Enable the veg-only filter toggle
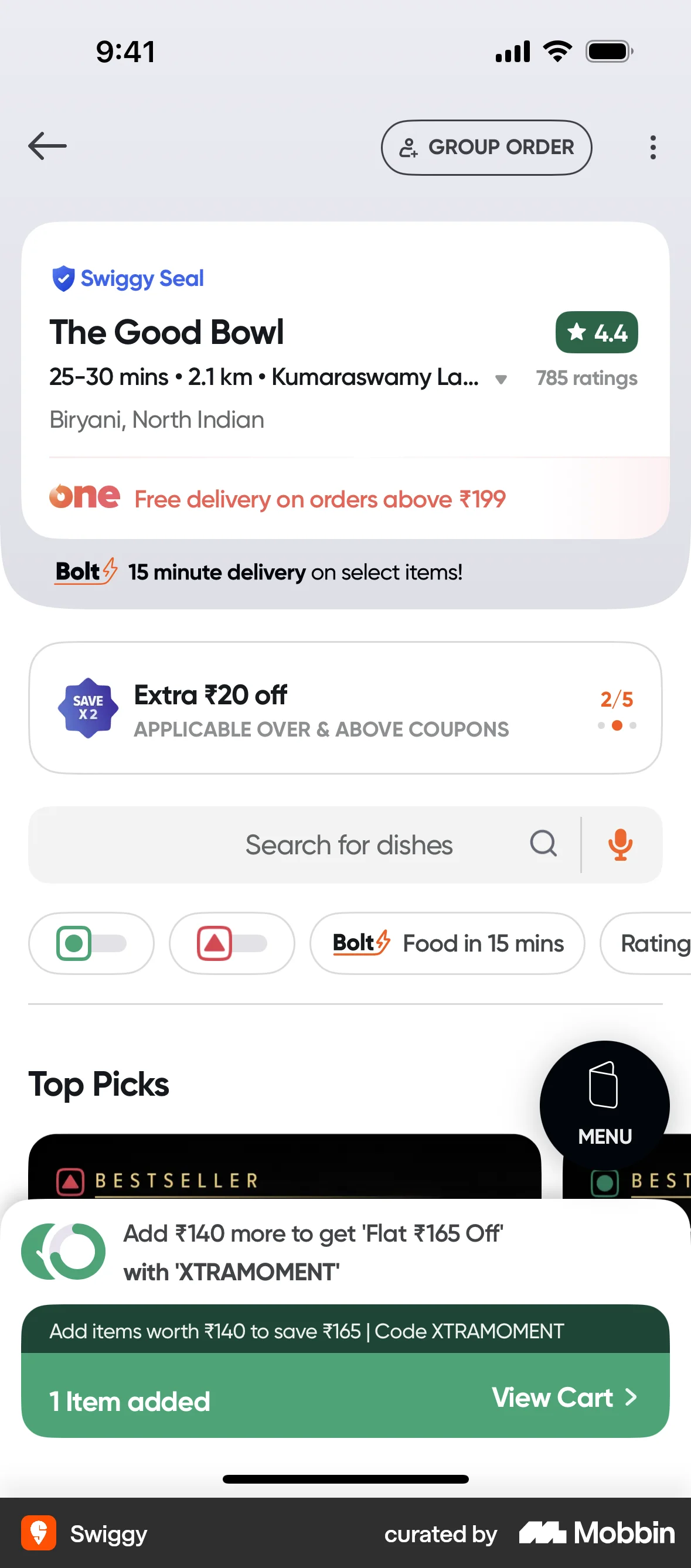The height and width of the screenshot is (1568, 691). [91, 943]
